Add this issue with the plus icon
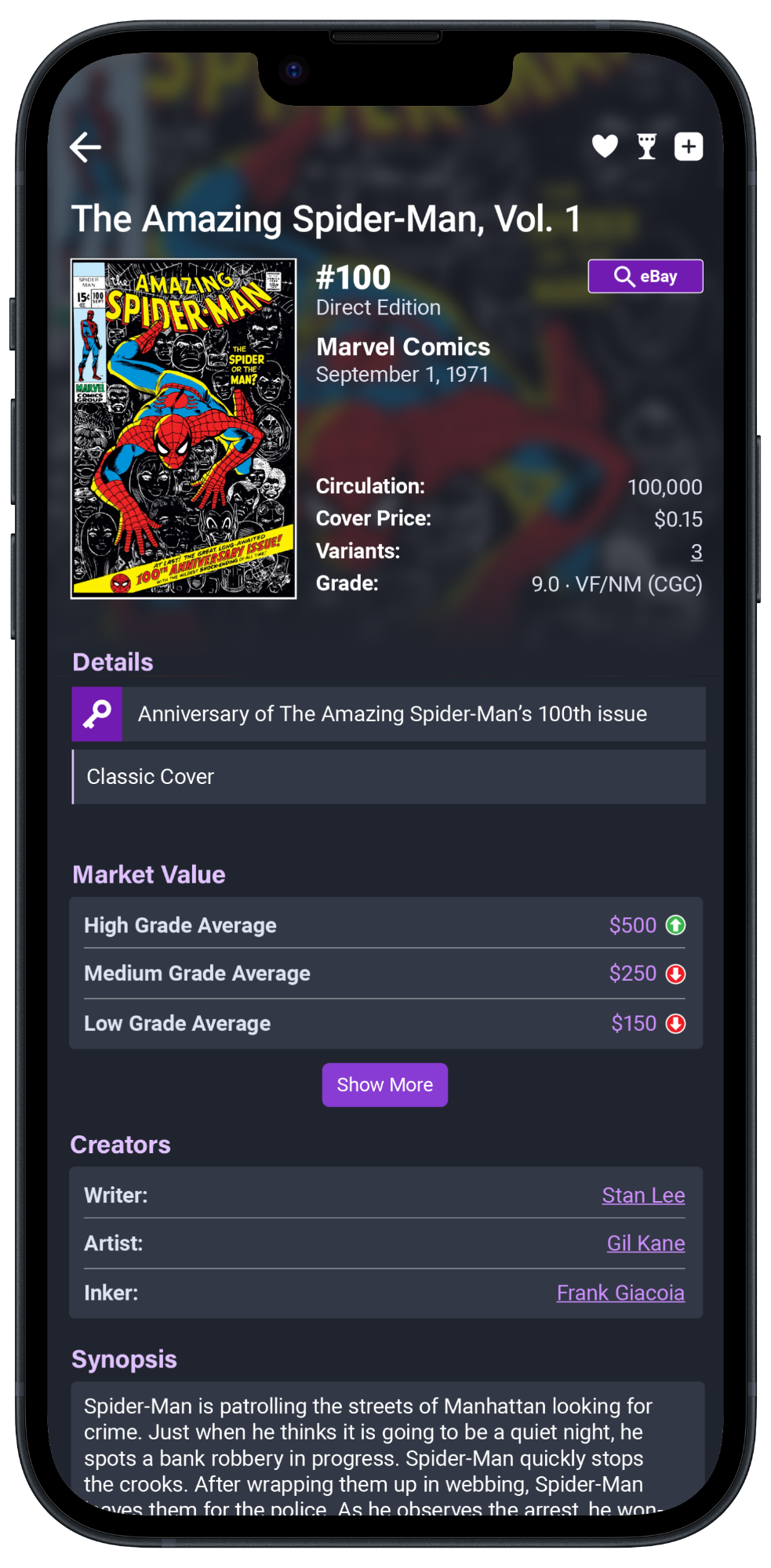The height and width of the screenshot is (1568, 771). point(689,147)
